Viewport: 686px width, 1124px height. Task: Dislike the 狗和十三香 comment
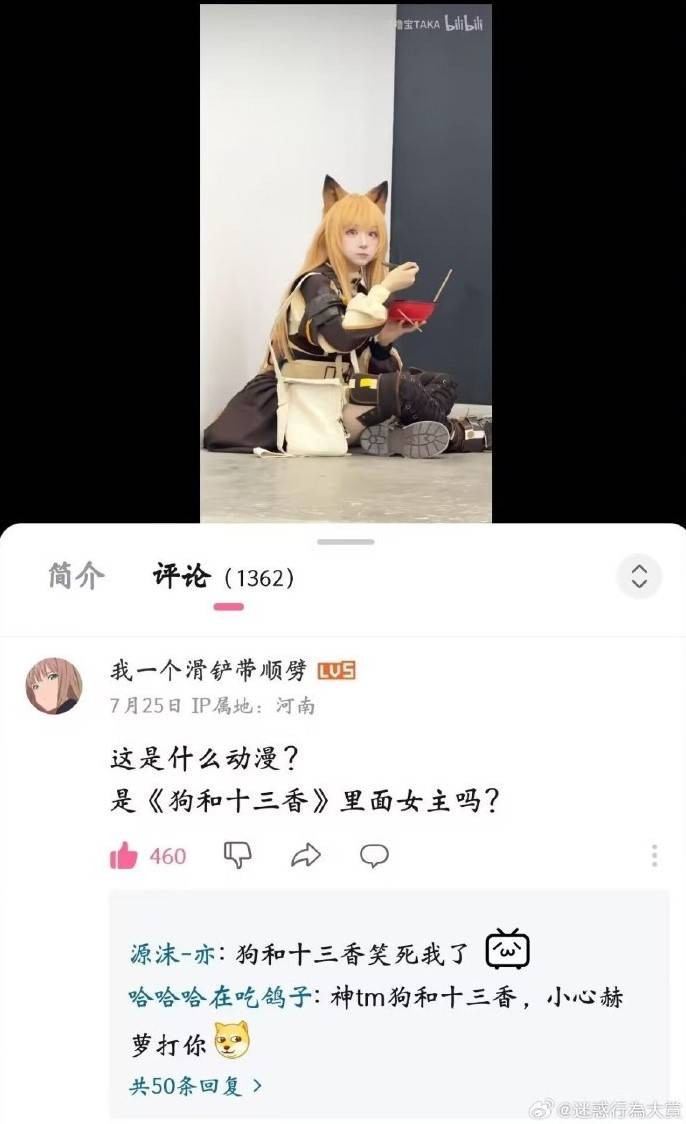pyautogui.click(x=237, y=855)
